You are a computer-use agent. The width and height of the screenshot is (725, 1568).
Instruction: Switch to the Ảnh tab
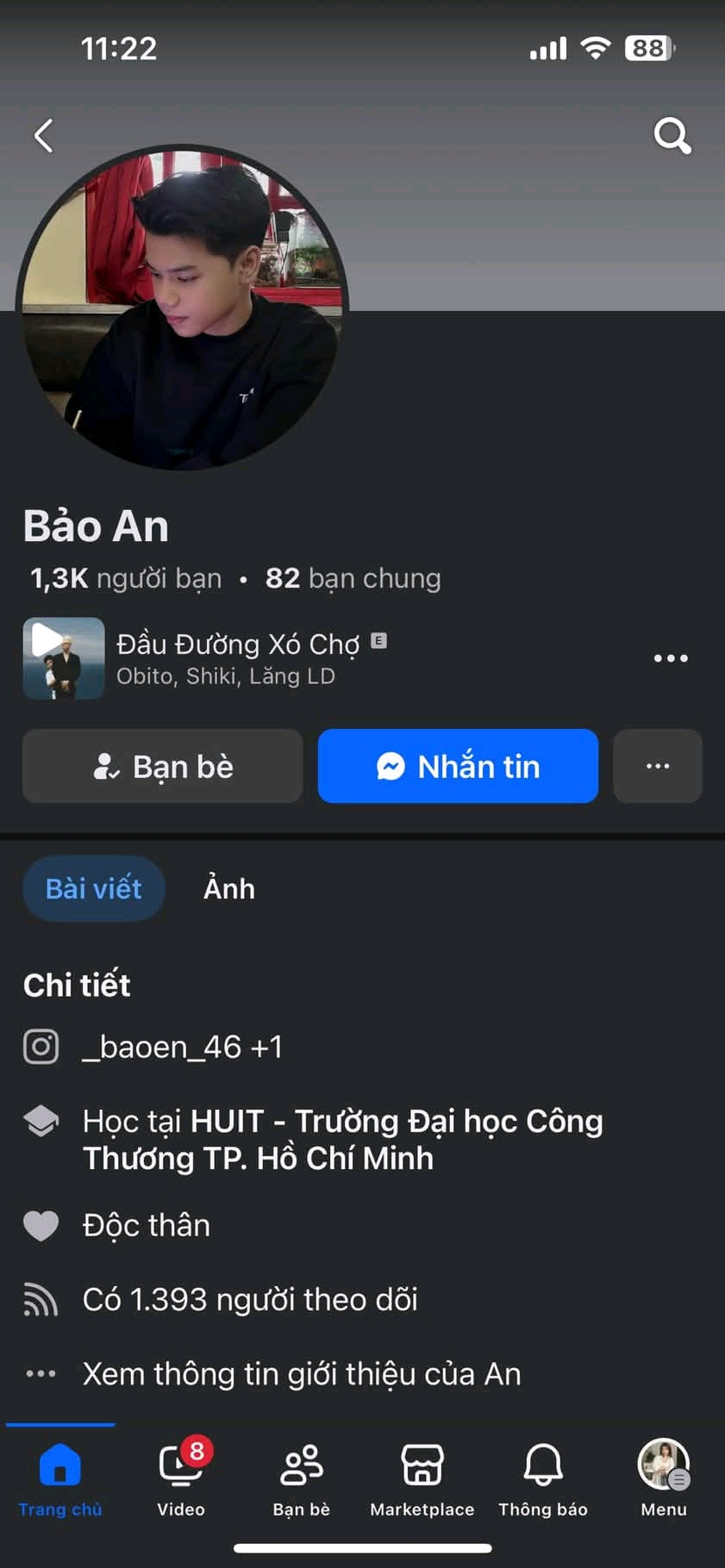(x=228, y=888)
